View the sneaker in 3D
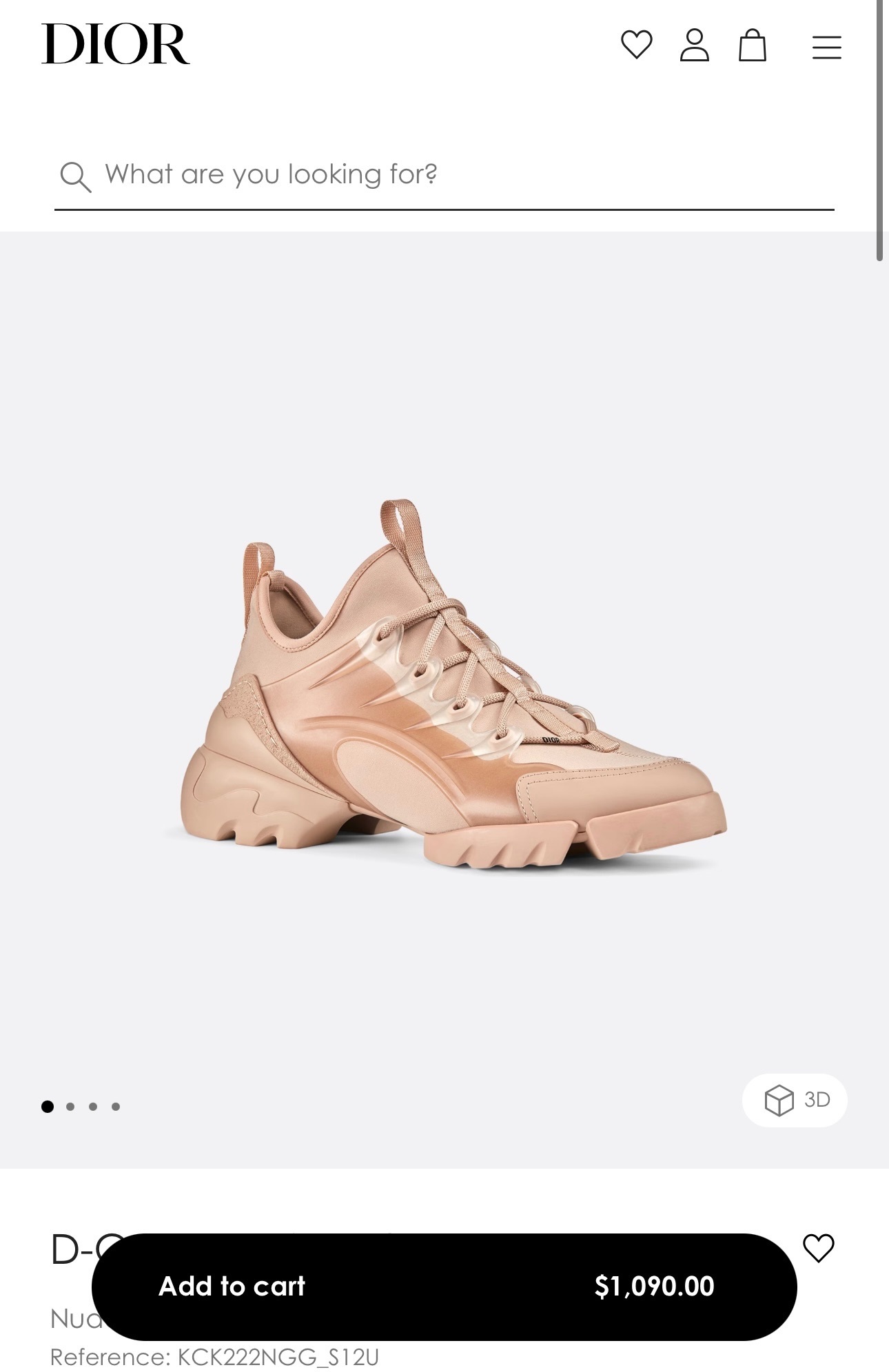The width and height of the screenshot is (889, 1372). (x=795, y=1100)
